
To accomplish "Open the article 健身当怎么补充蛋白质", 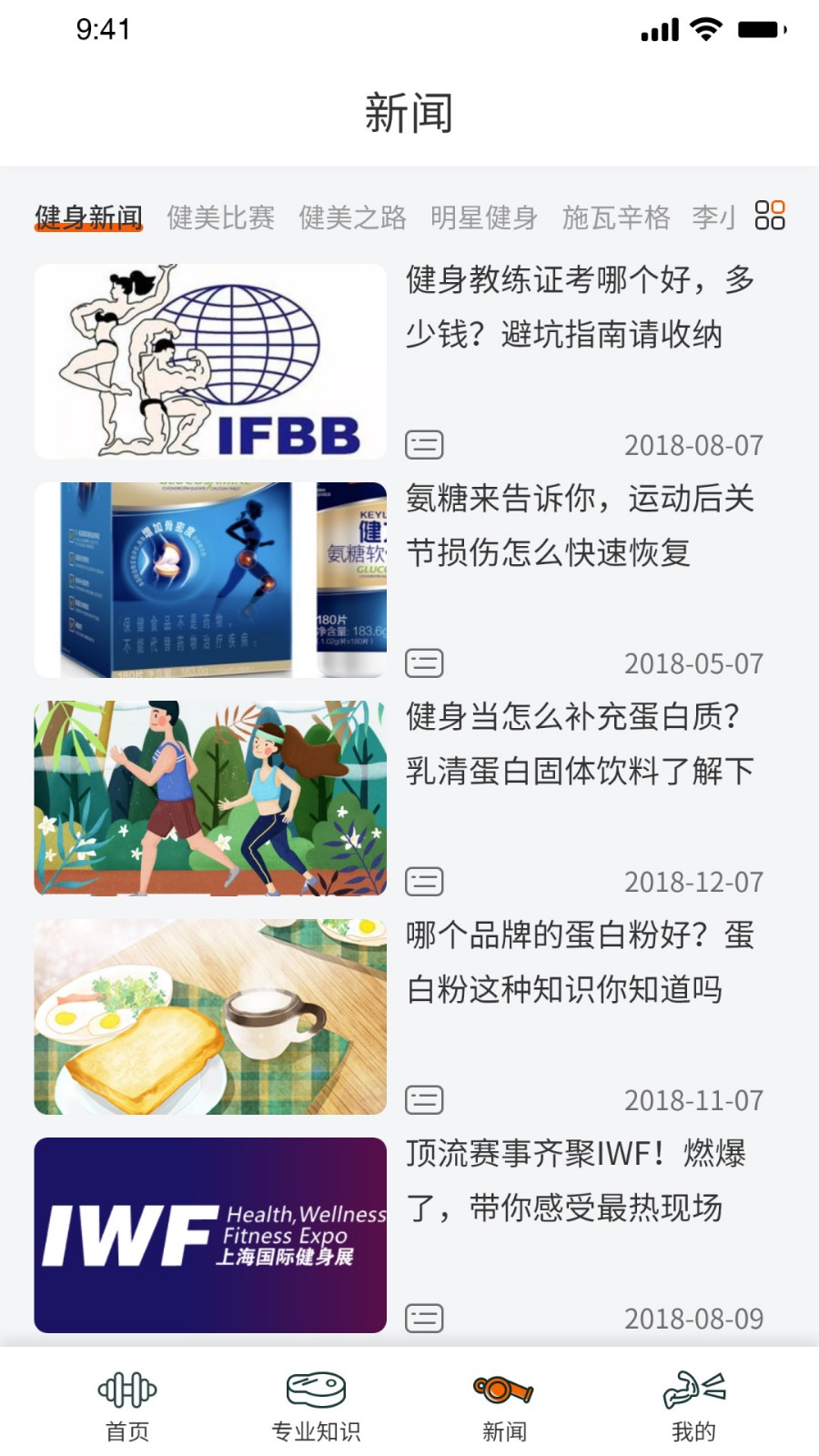I will (x=579, y=744).
